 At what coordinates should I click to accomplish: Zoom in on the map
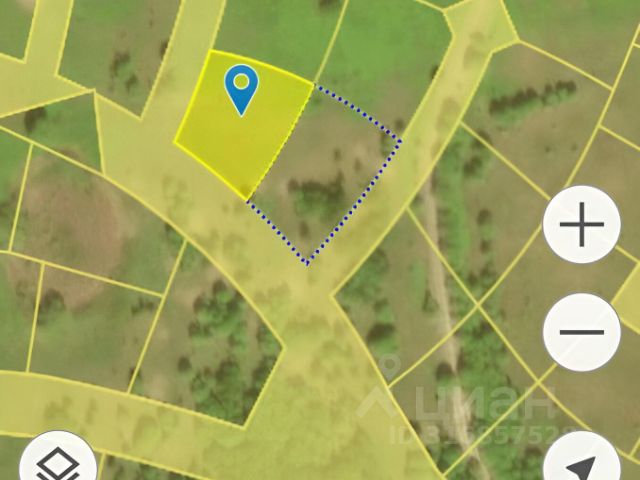tap(581, 226)
